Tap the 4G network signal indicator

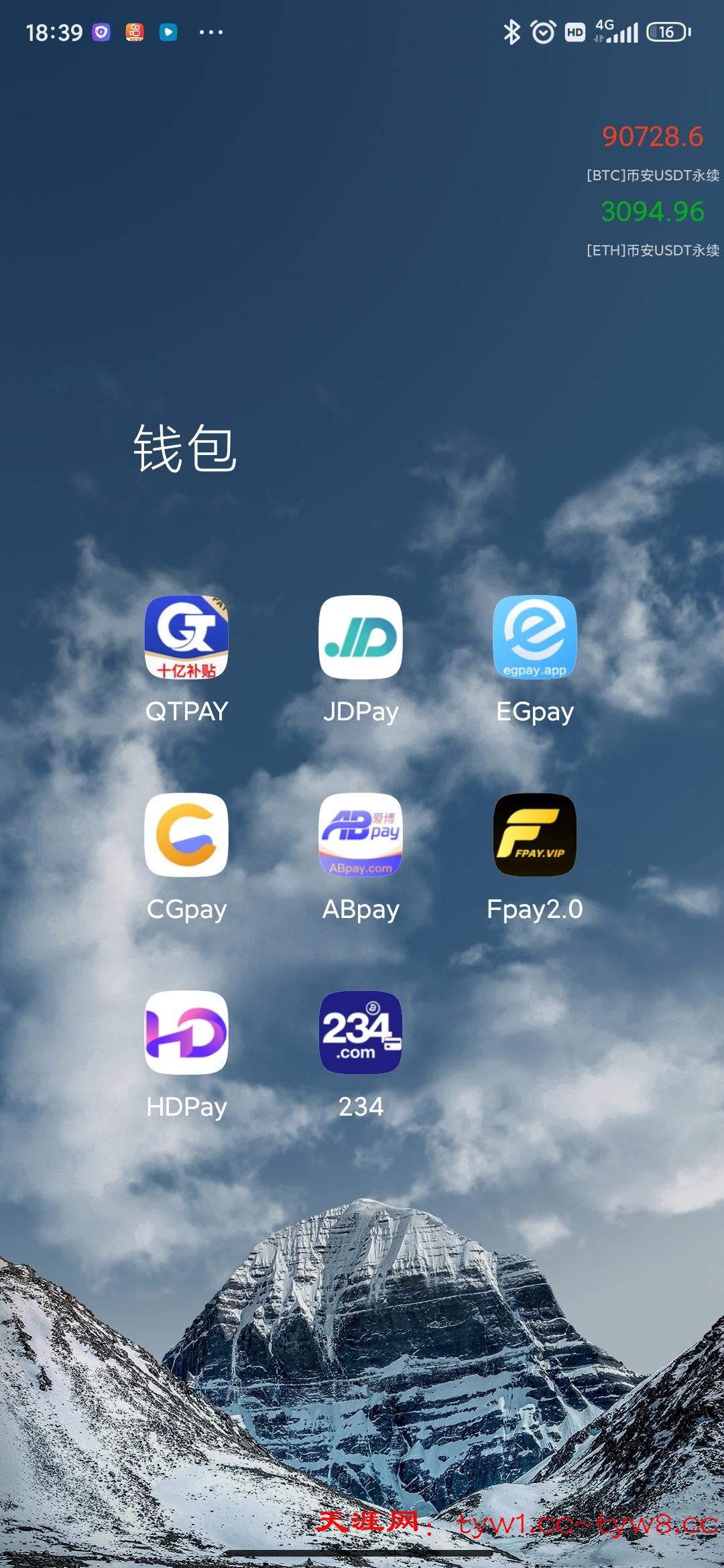[x=617, y=31]
